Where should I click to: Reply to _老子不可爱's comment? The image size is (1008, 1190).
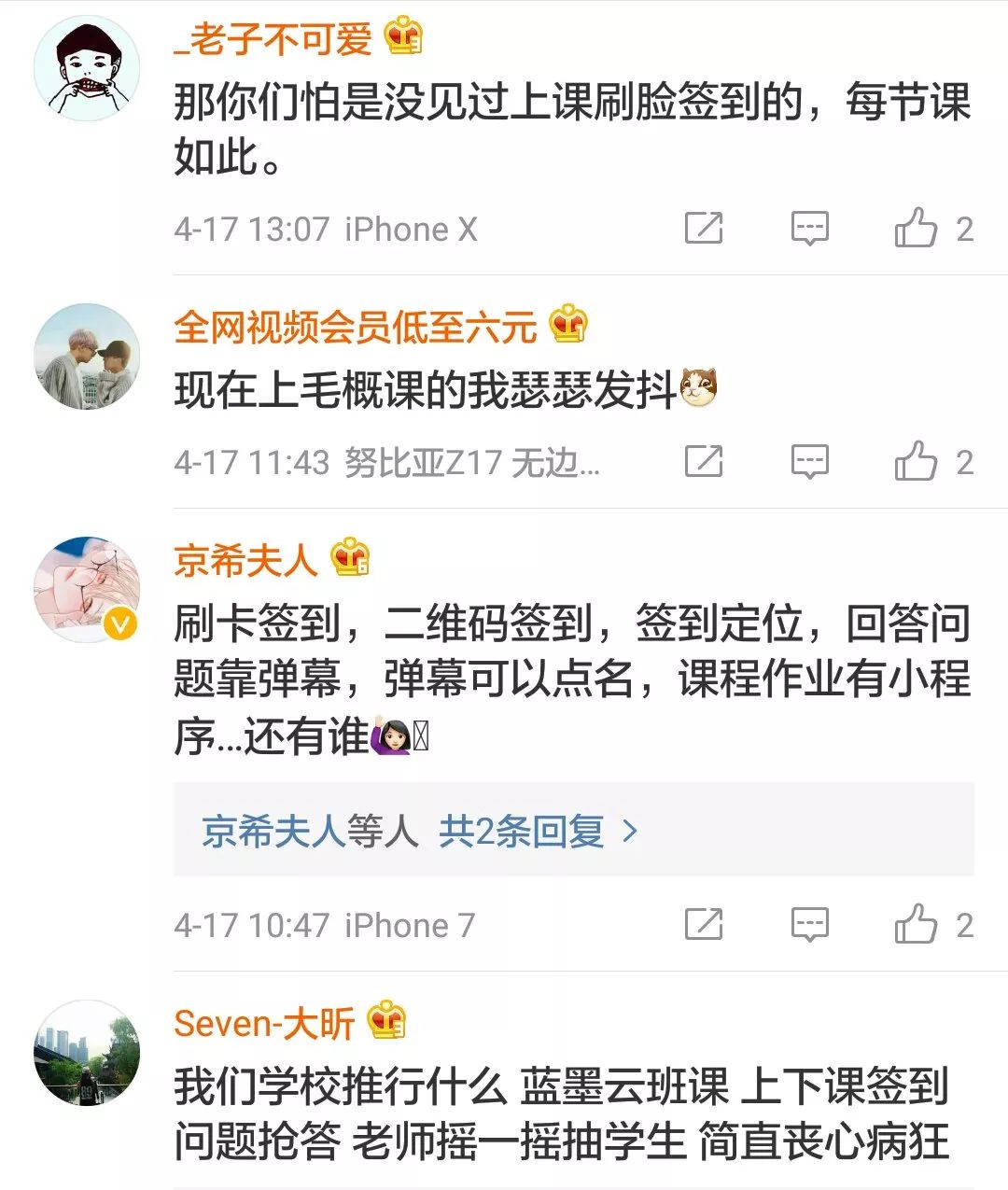809,228
